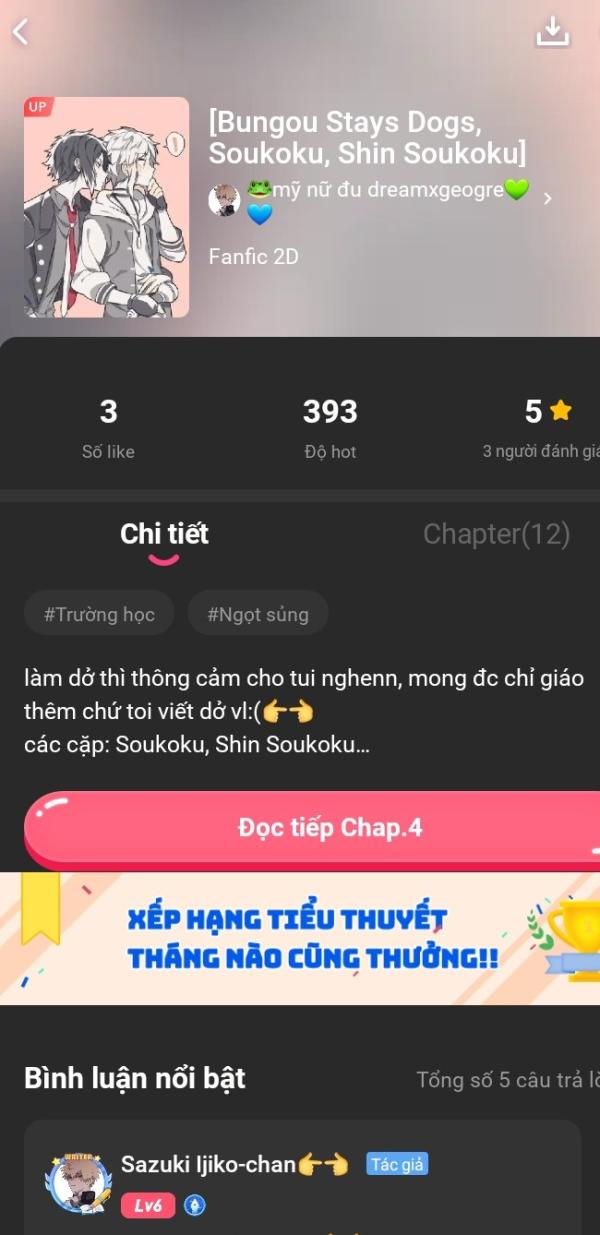The image size is (600, 1235).
Task: View all replies via Tổng số 5 câu trả lời
Action: coord(508,1080)
